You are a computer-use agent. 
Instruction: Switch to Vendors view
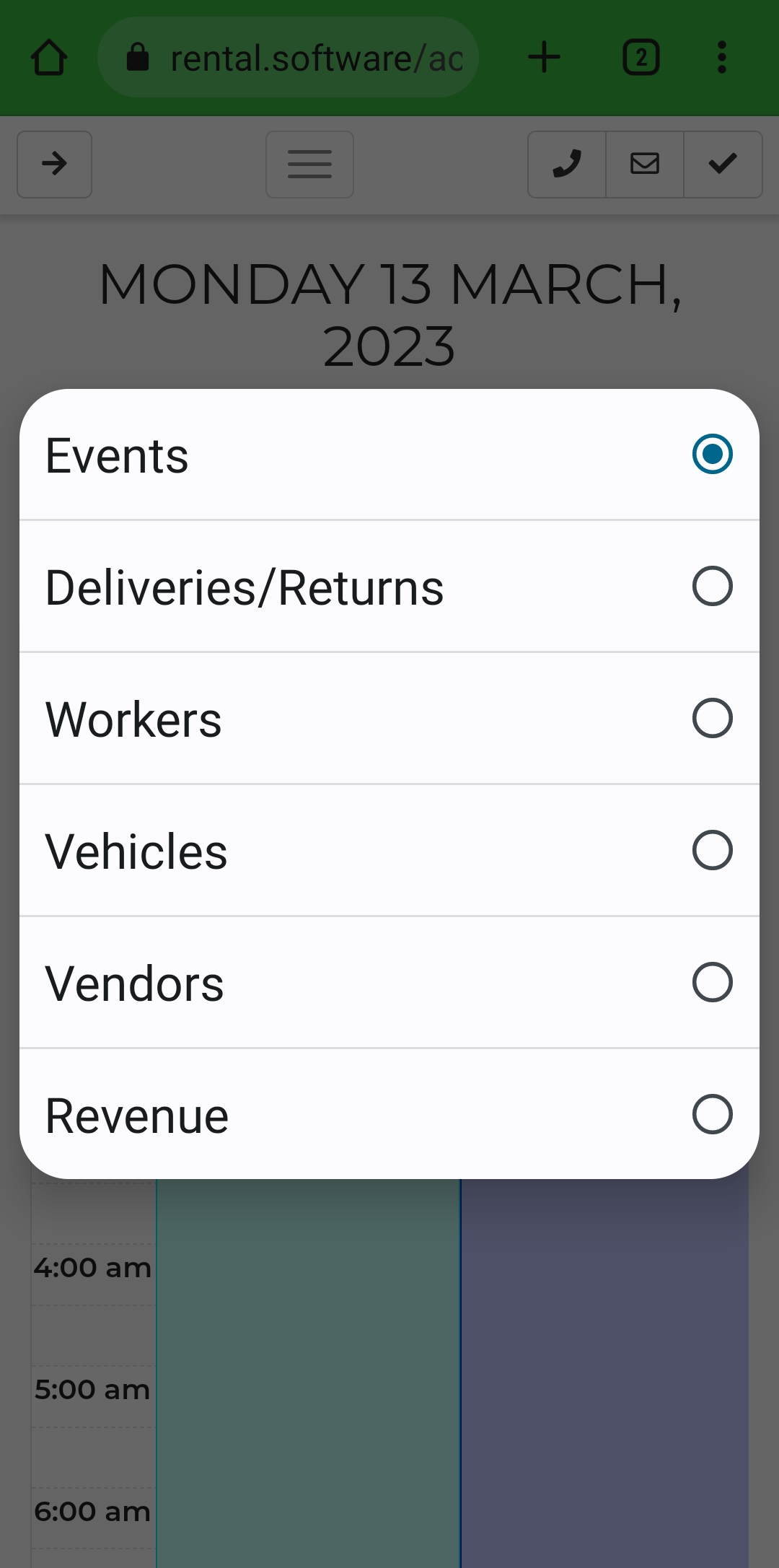[x=389, y=983]
